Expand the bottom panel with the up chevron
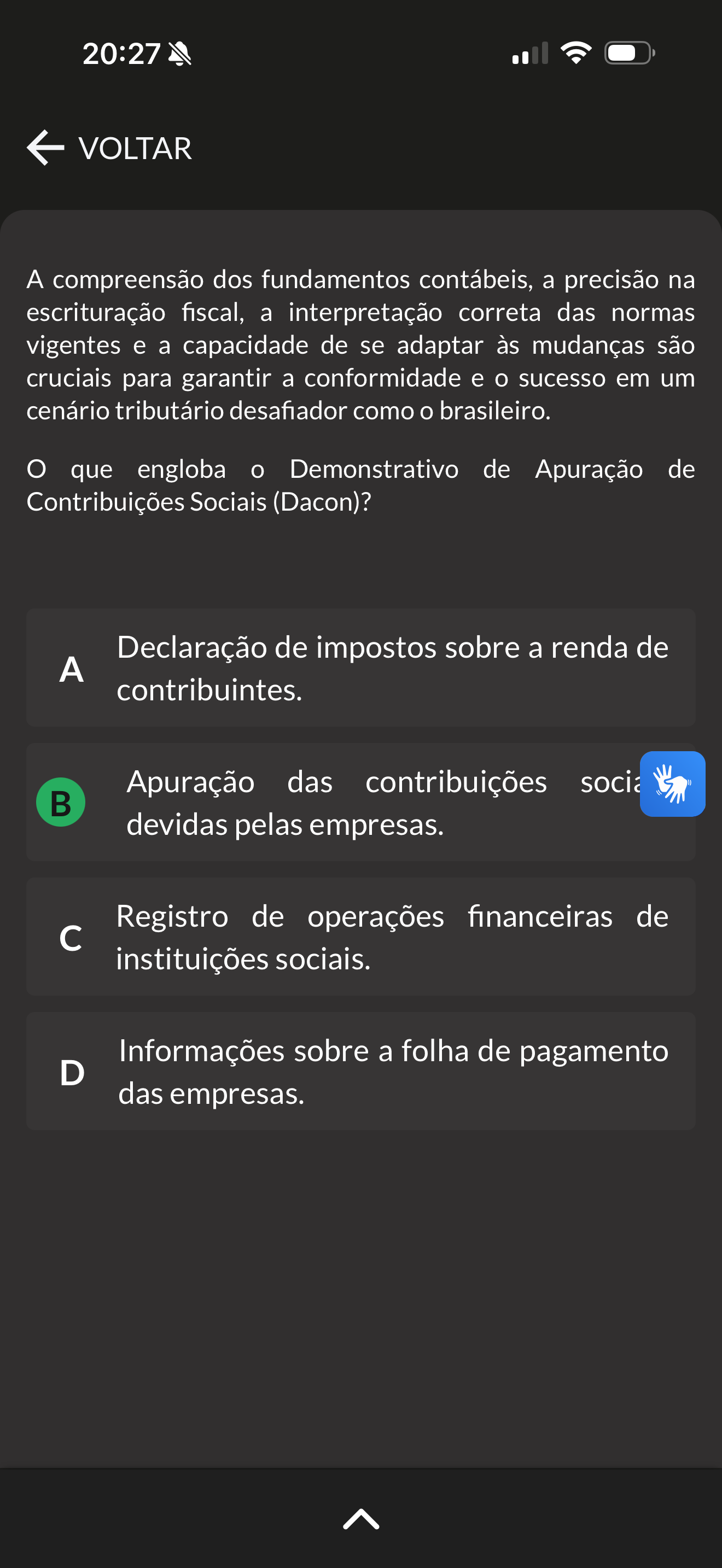This screenshot has width=722, height=1568. pyautogui.click(x=361, y=1519)
